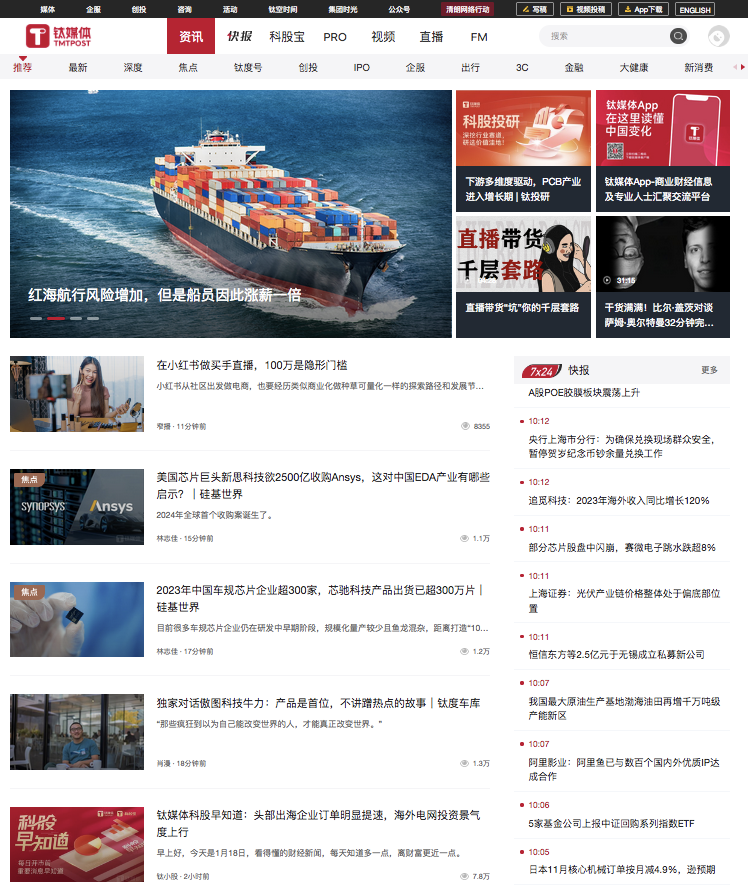Open the 科股宝 section
Screen dimensions: 748x892
pos(287,37)
